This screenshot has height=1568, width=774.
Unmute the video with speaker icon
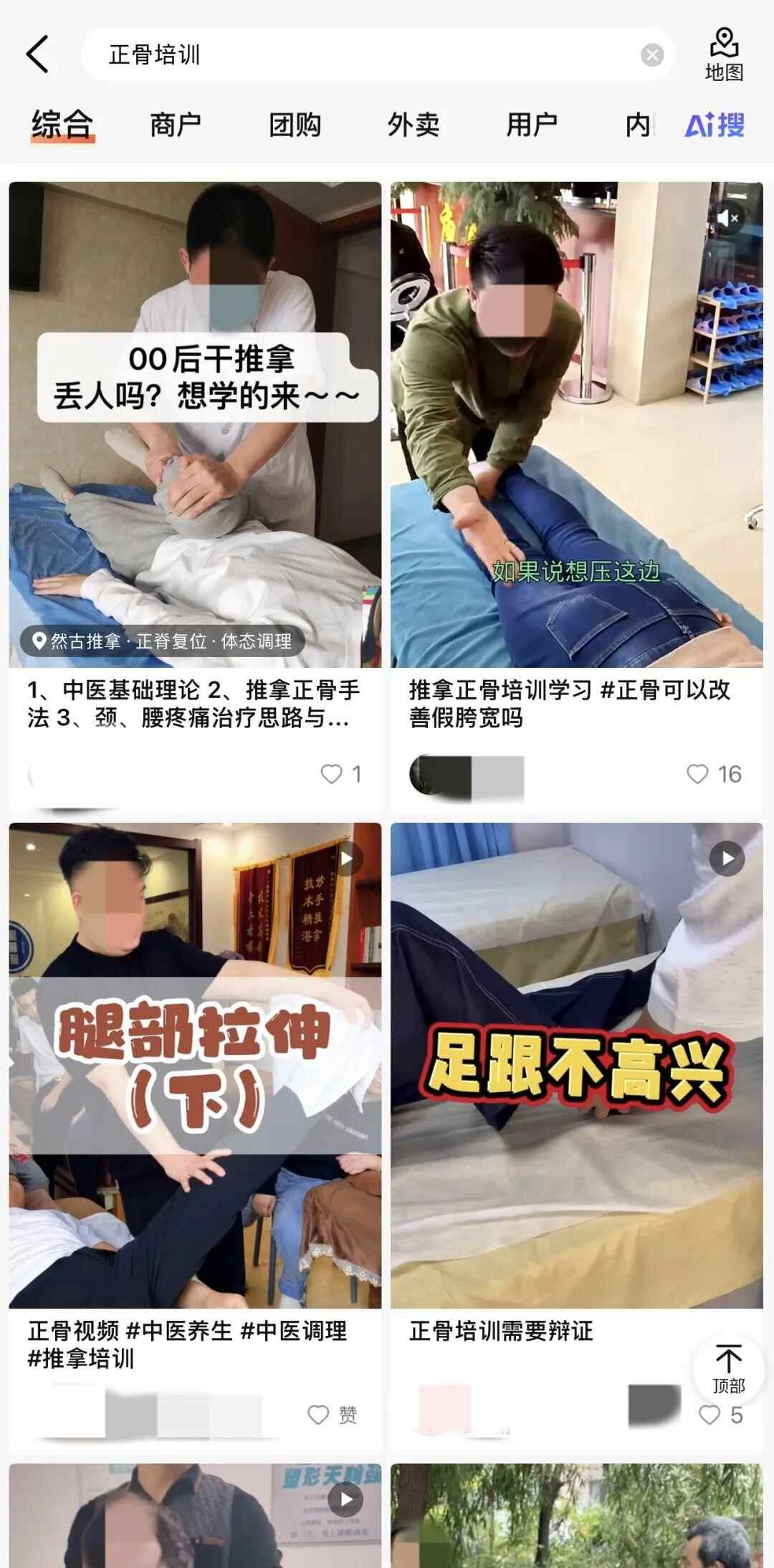728,218
